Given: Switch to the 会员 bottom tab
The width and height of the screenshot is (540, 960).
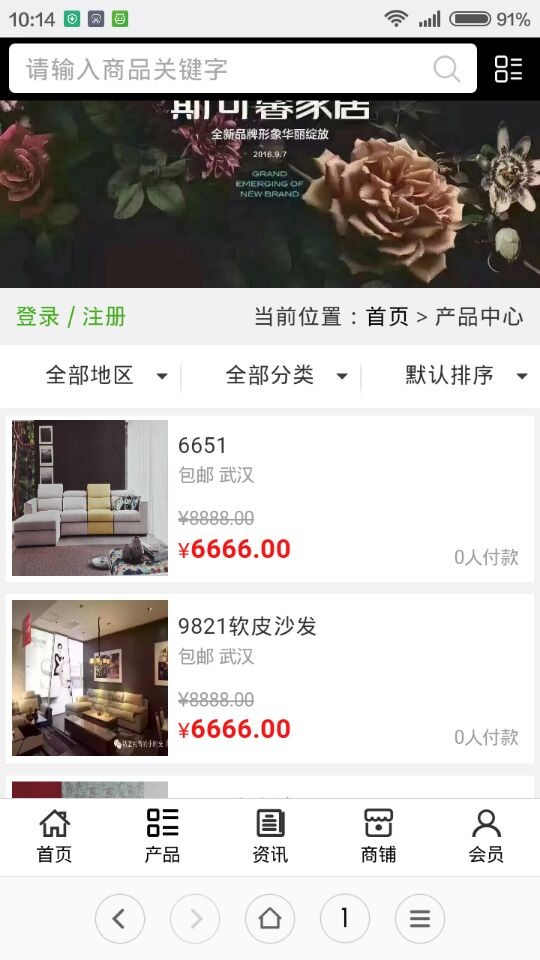Looking at the screenshot, I should (x=486, y=836).
